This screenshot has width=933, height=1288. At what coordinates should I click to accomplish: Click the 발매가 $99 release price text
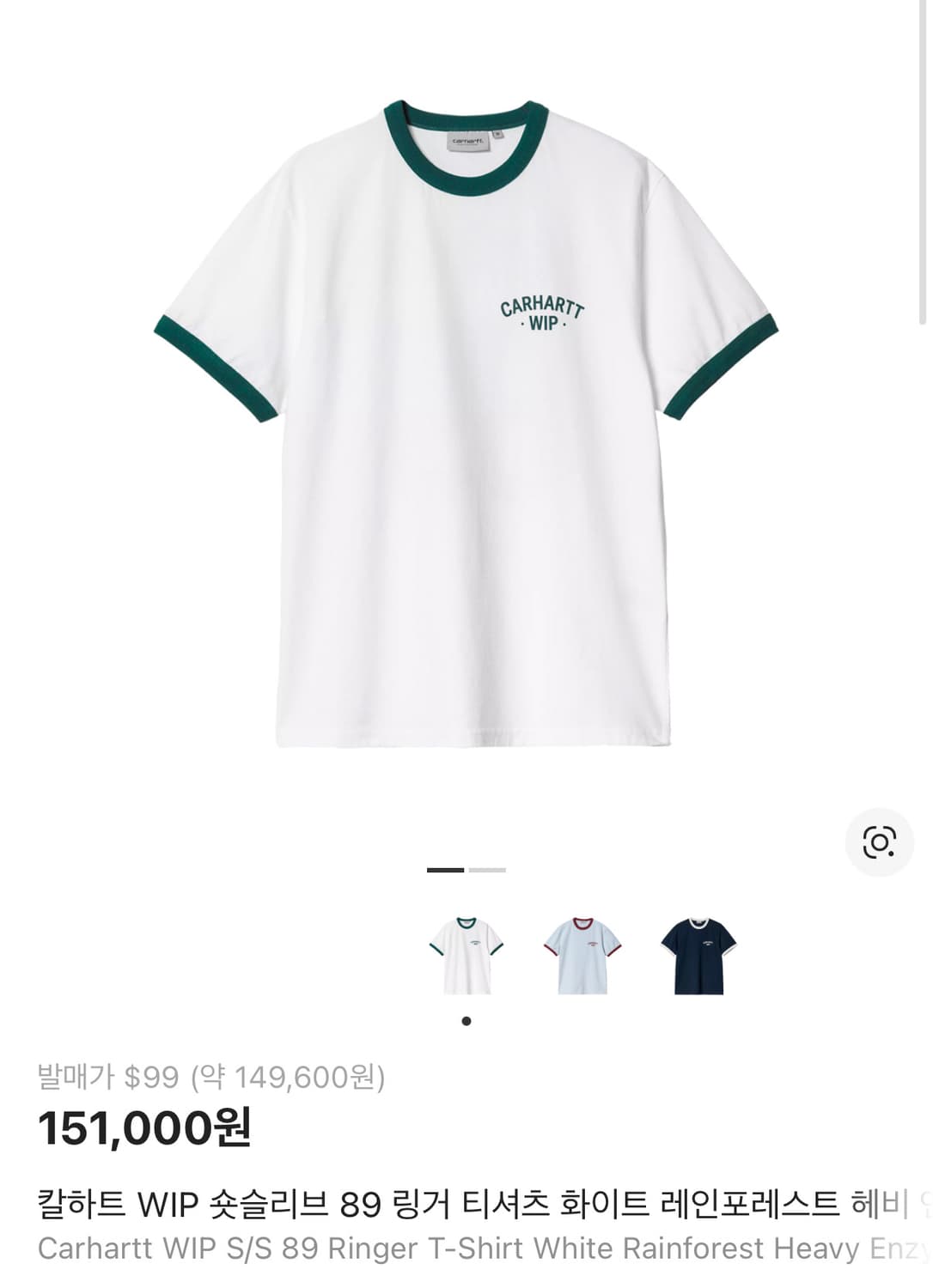click(107, 1076)
